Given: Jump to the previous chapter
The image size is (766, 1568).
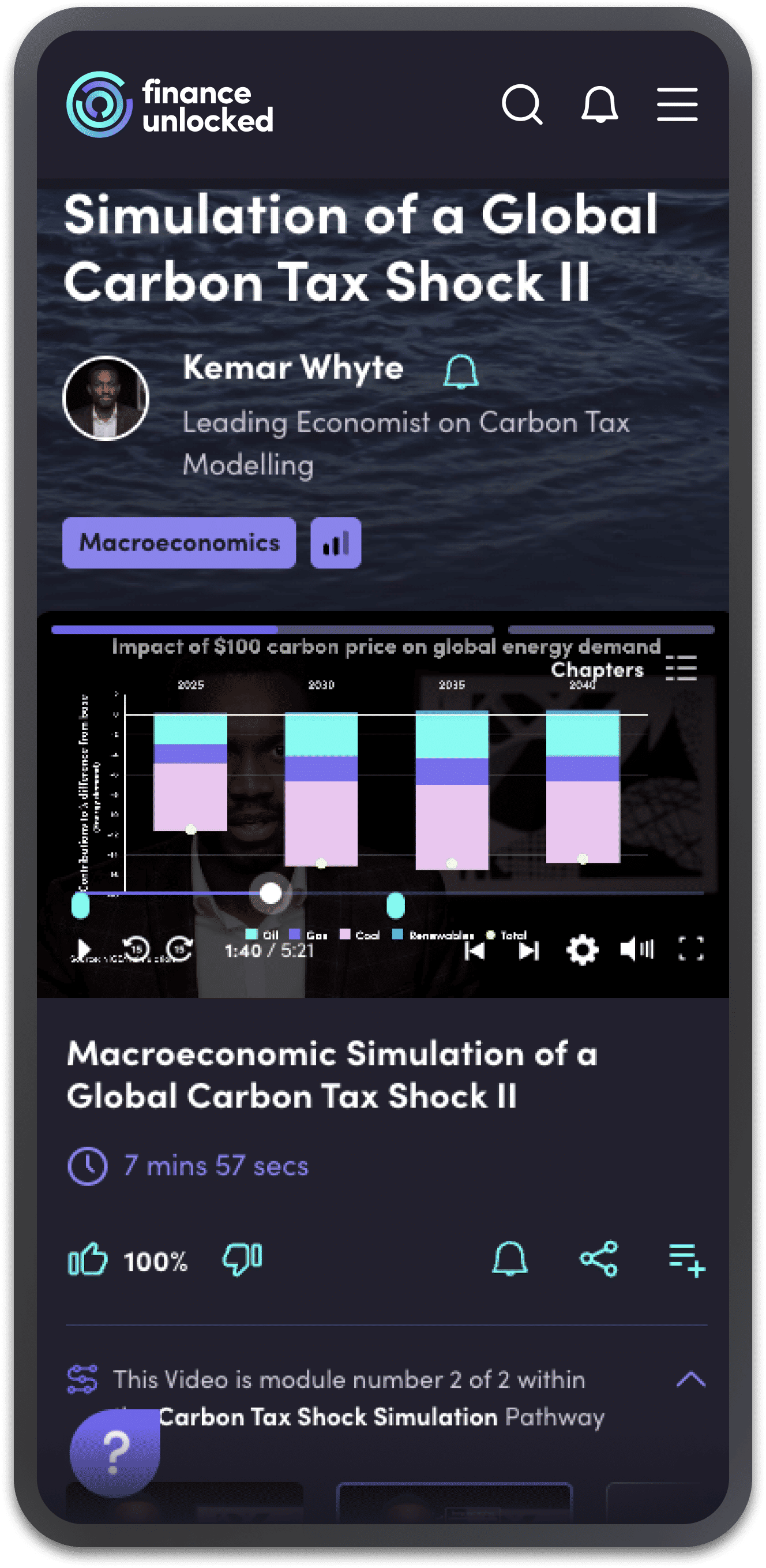Looking at the screenshot, I should 475,949.
